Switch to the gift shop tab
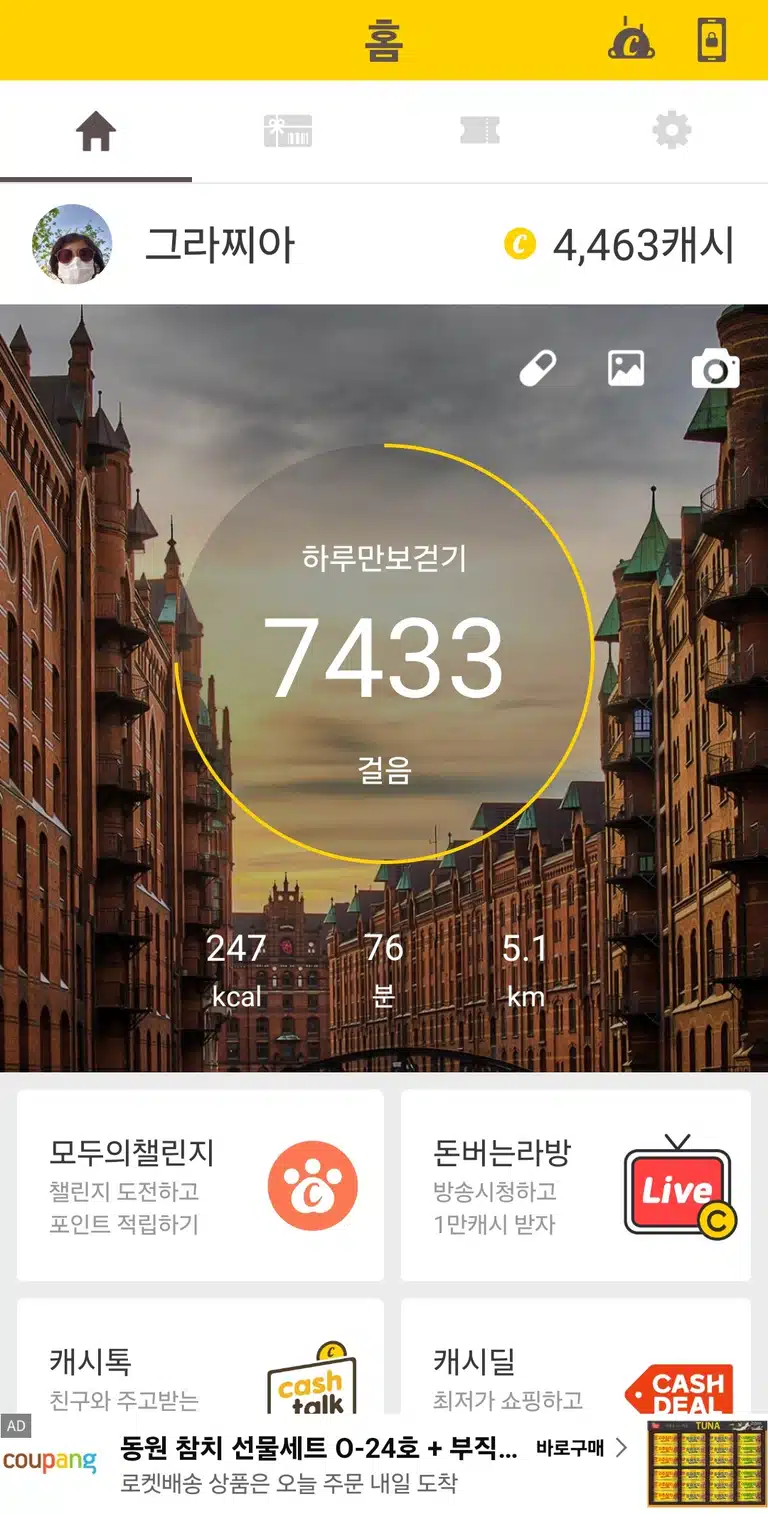The height and width of the screenshot is (1514, 768). coord(288,131)
